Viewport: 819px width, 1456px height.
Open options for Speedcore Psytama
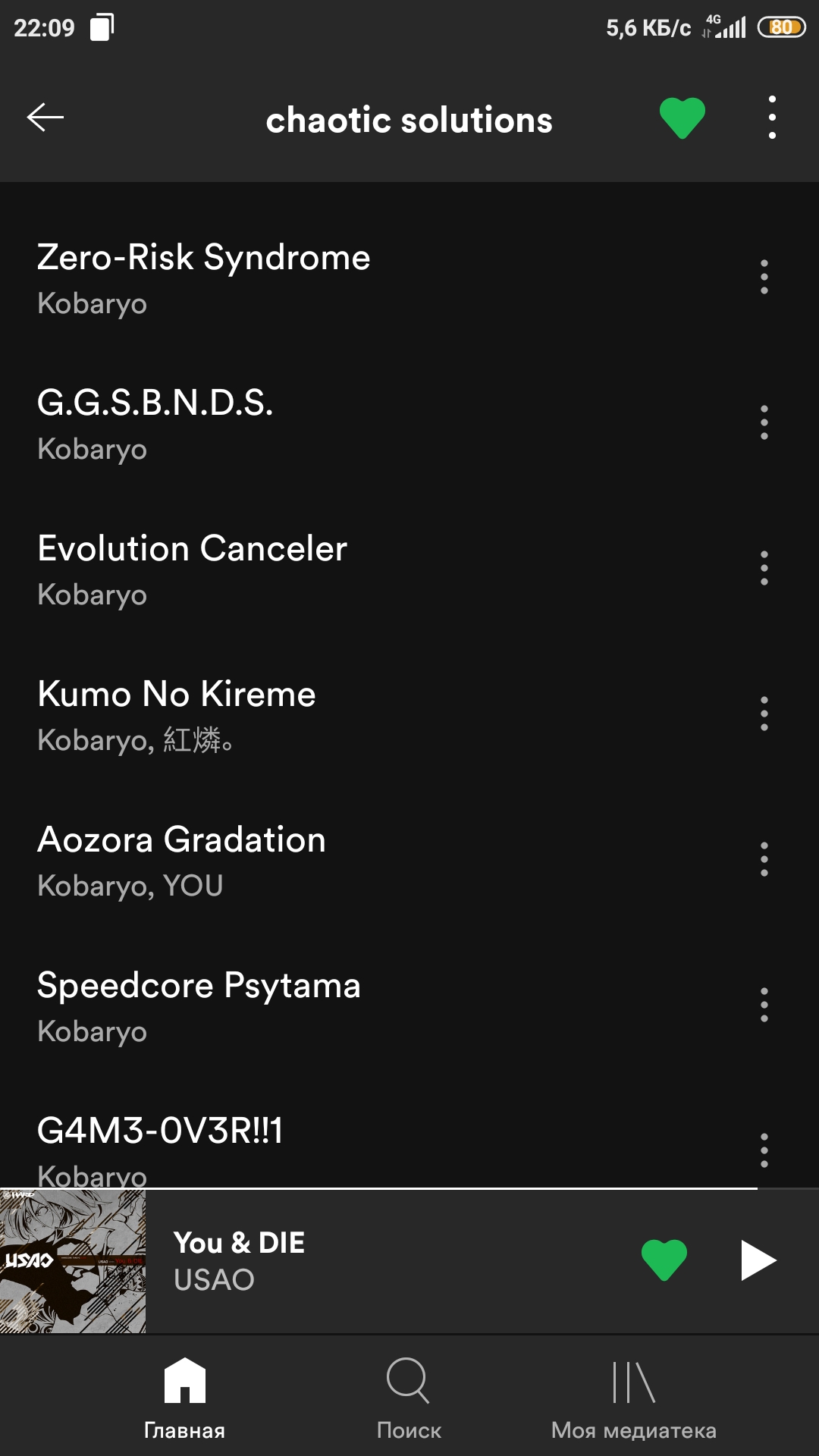coord(764,1005)
